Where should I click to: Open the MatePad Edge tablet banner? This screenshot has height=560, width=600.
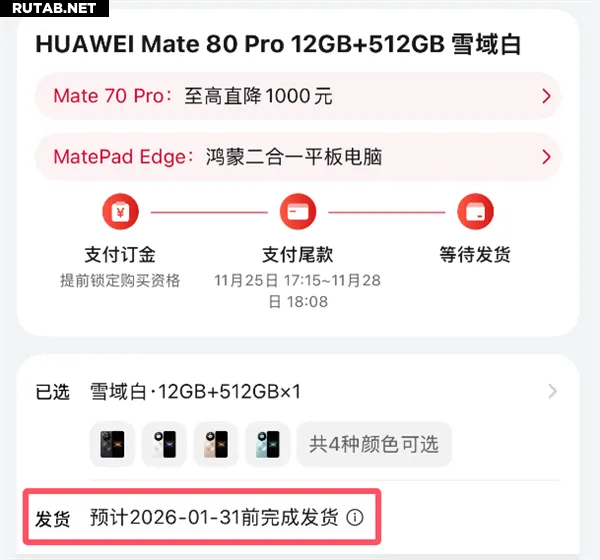pos(296,157)
